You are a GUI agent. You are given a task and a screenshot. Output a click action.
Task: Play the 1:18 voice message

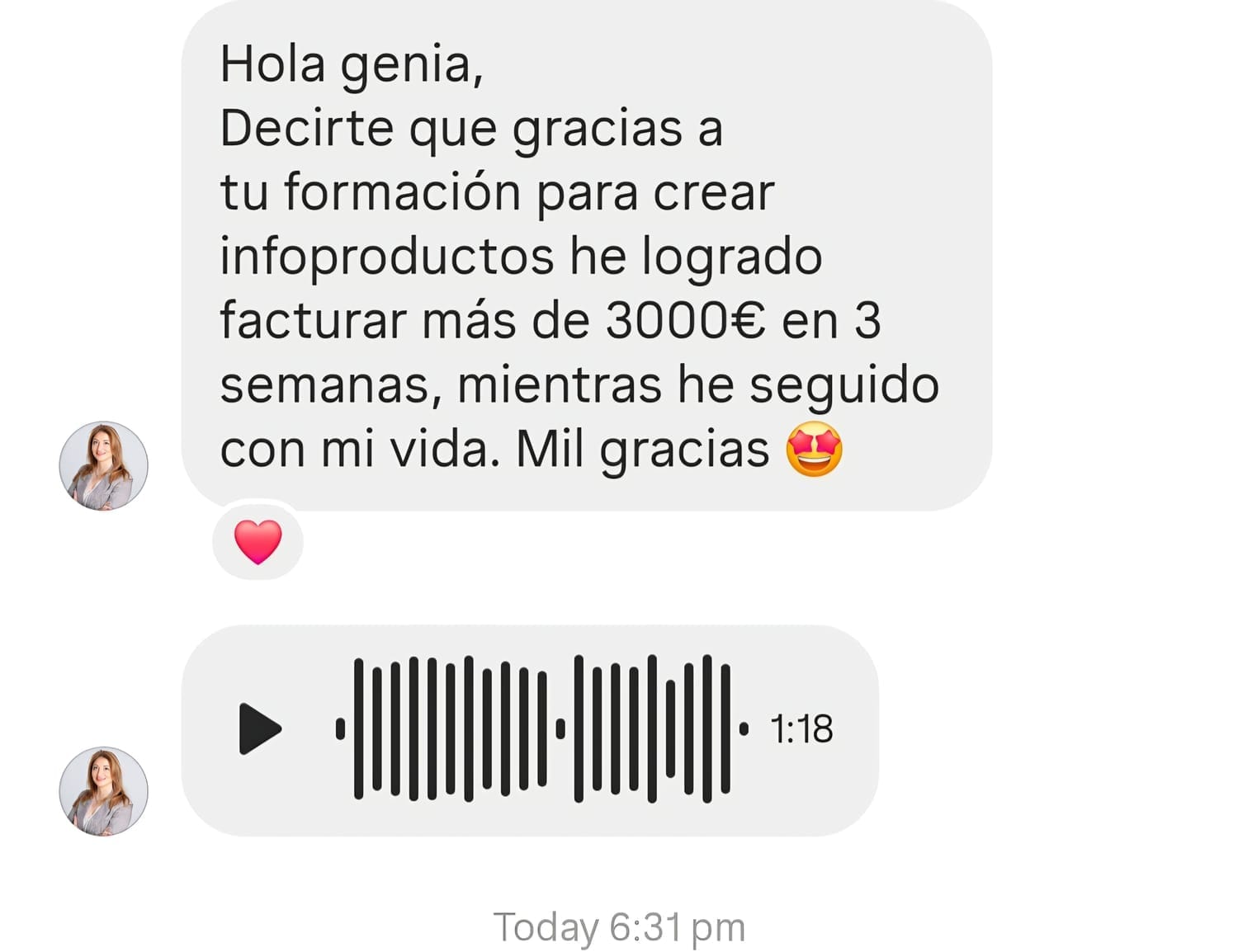(x=259, y=729)
